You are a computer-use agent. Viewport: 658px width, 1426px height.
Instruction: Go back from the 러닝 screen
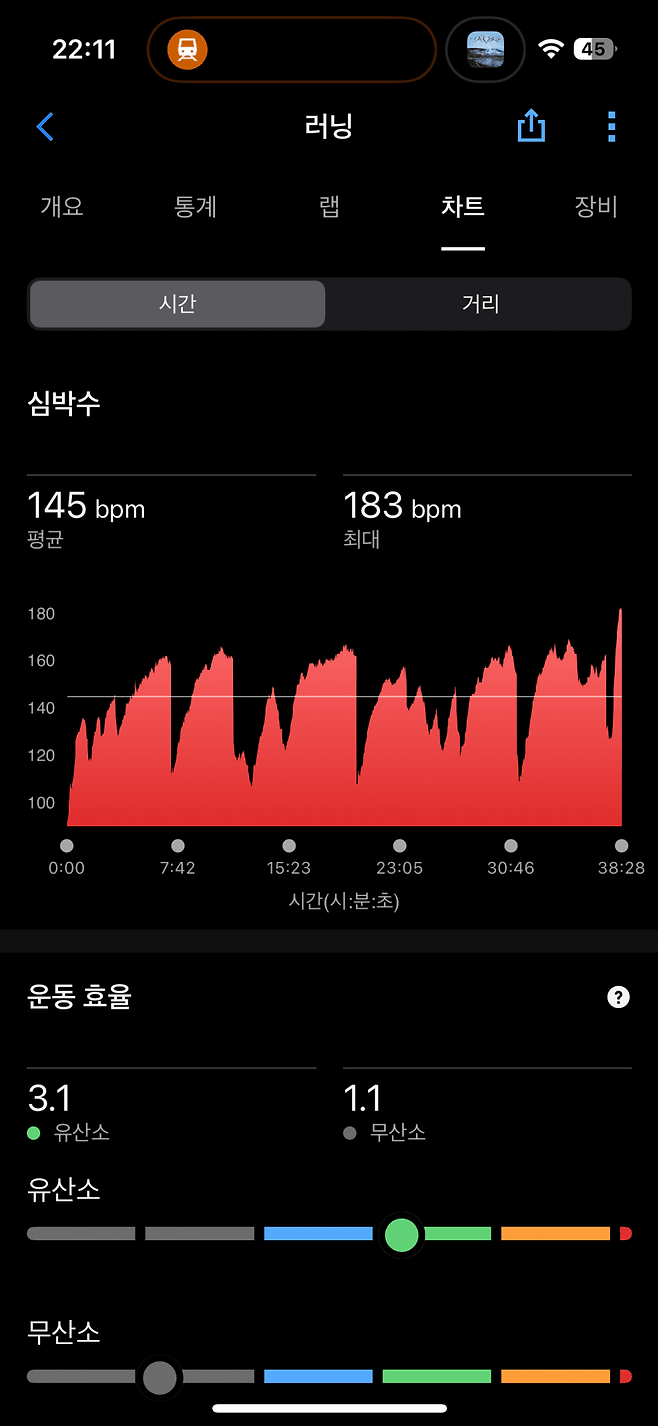point(45,127)
